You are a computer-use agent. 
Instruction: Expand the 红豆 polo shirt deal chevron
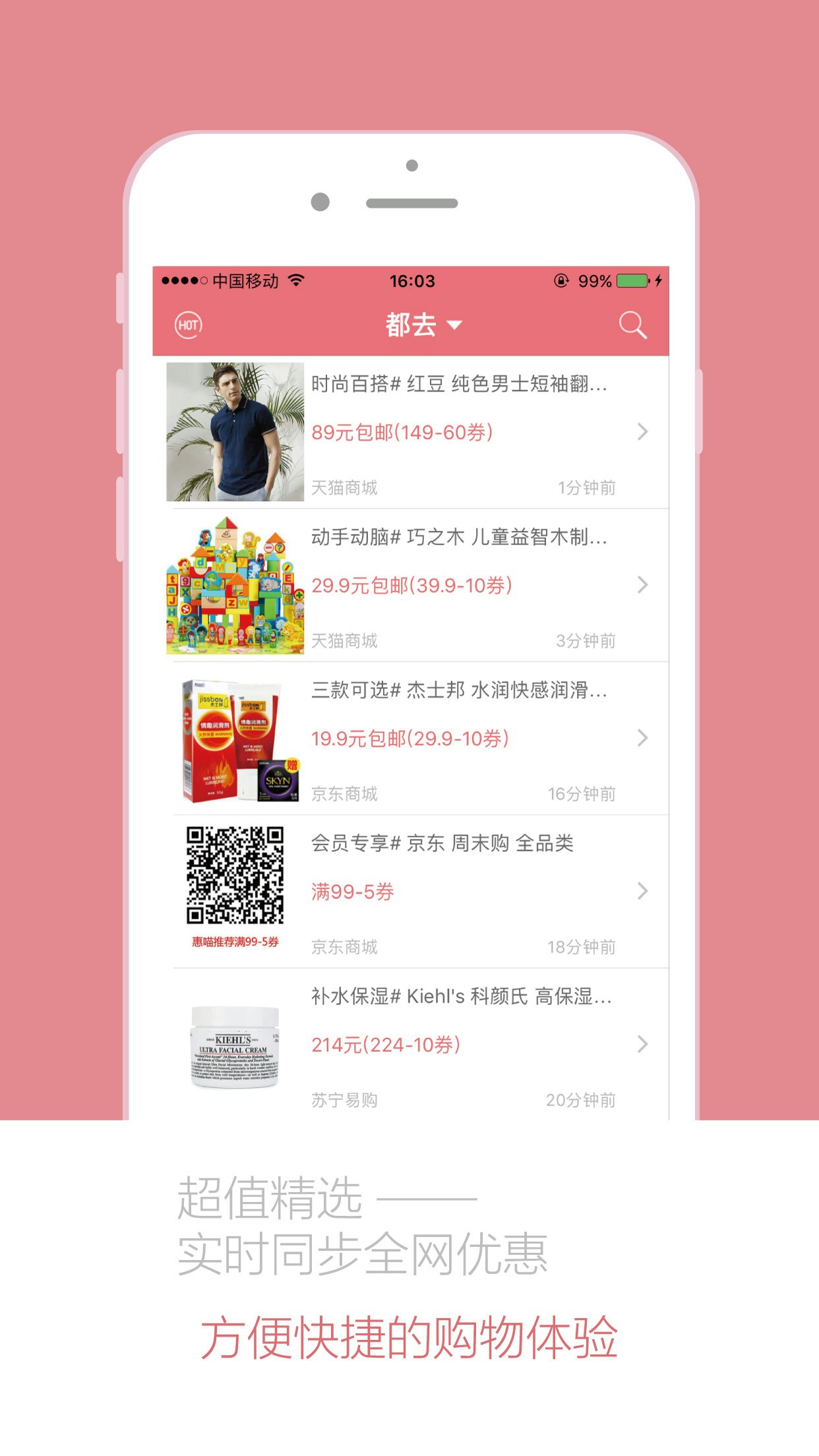click(x=642, y=432)
